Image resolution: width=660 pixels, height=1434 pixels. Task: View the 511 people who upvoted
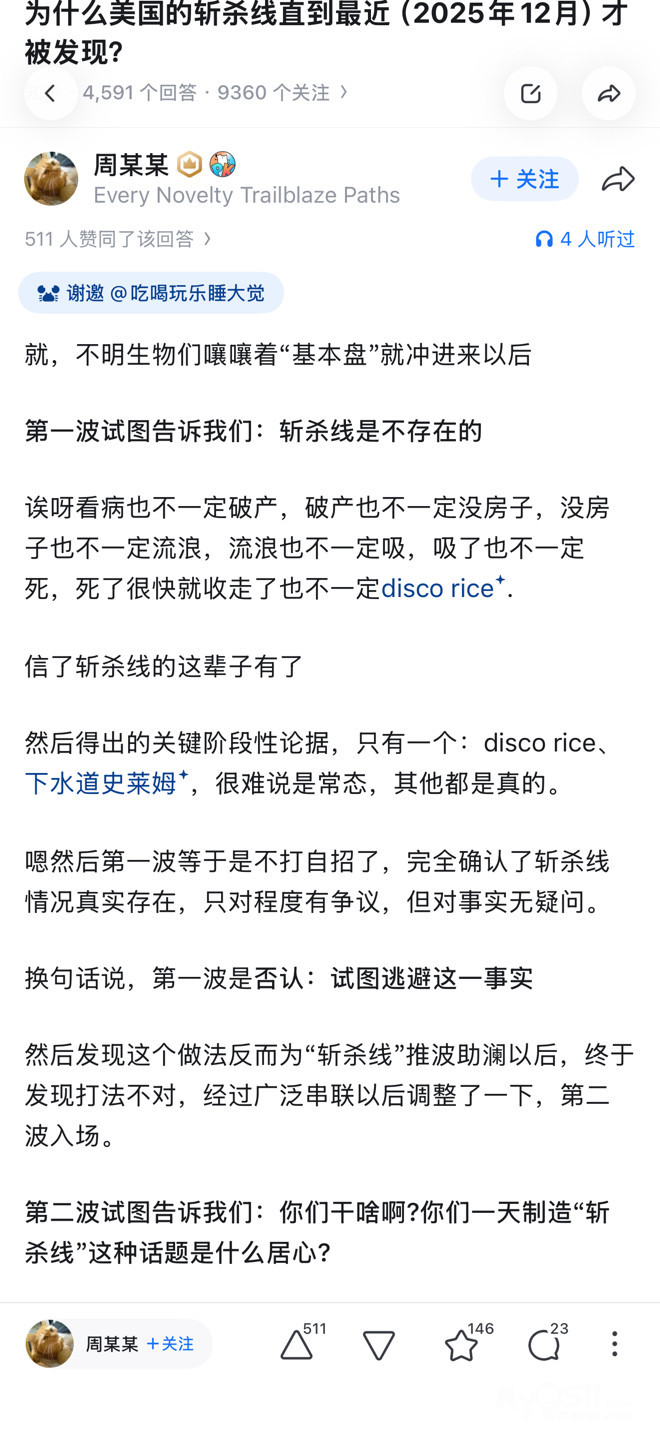click(118, 239)
